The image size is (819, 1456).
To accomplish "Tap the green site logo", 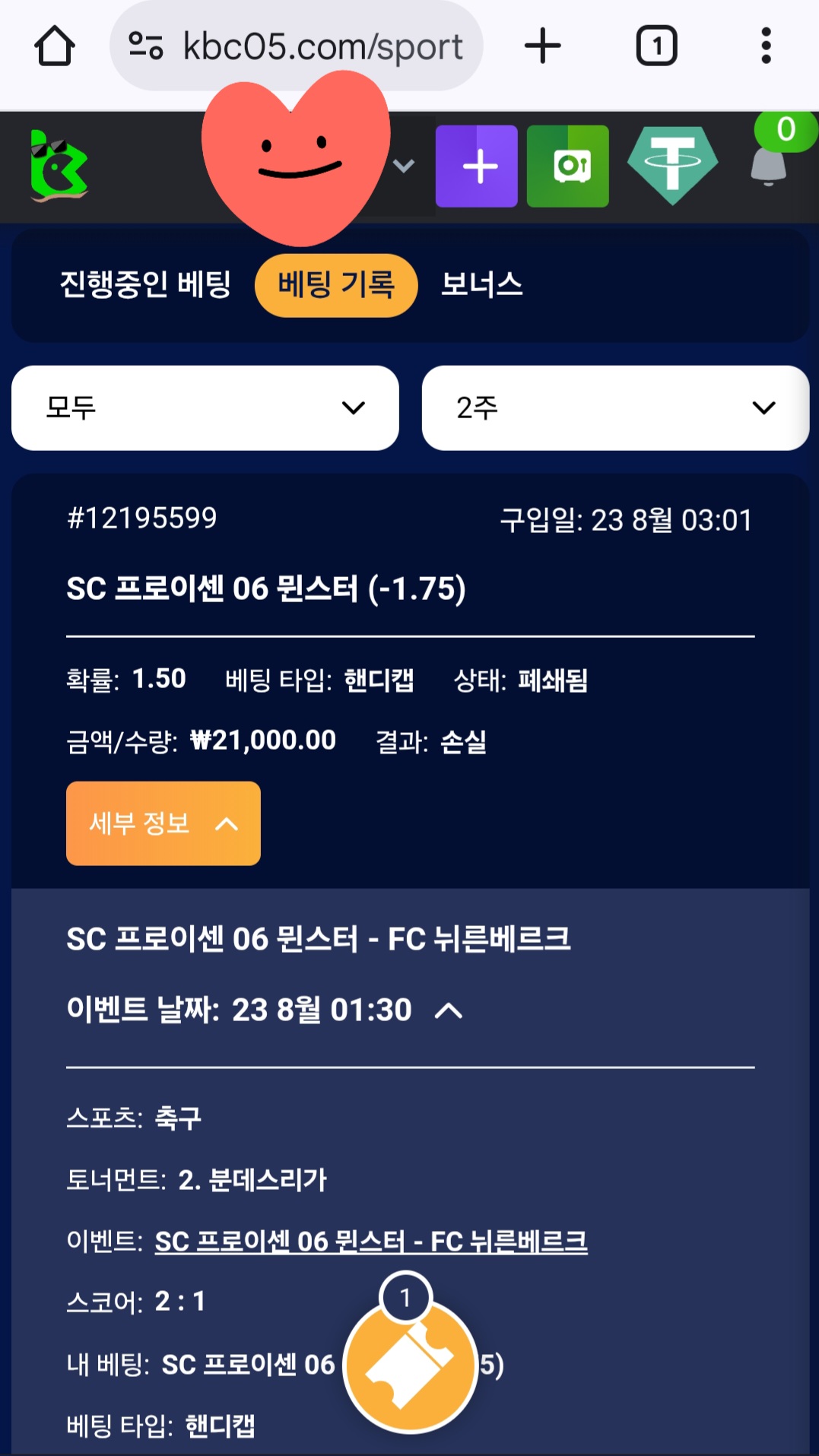I will click(59, 167).
